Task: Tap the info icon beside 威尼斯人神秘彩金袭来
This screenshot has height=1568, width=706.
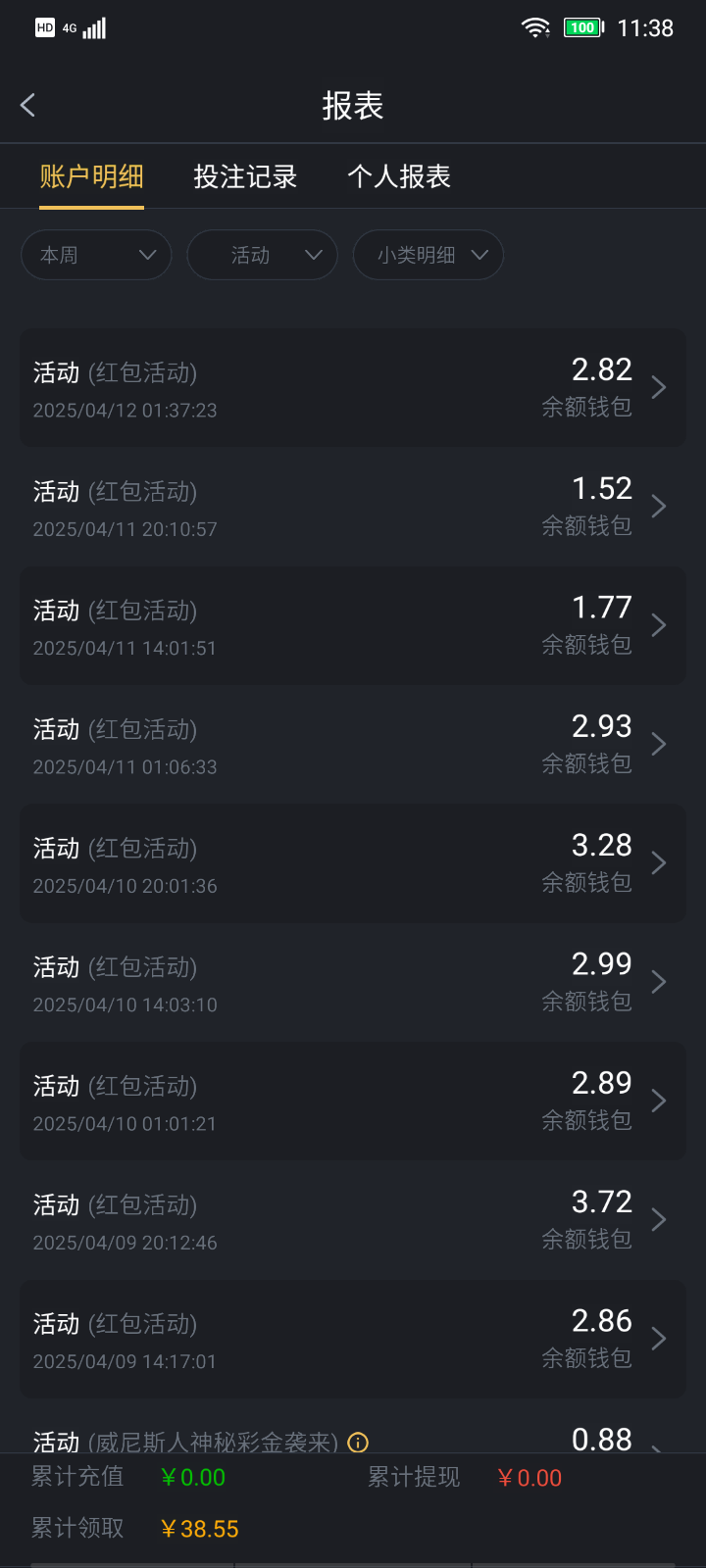Action: (x=359, y=1443)
